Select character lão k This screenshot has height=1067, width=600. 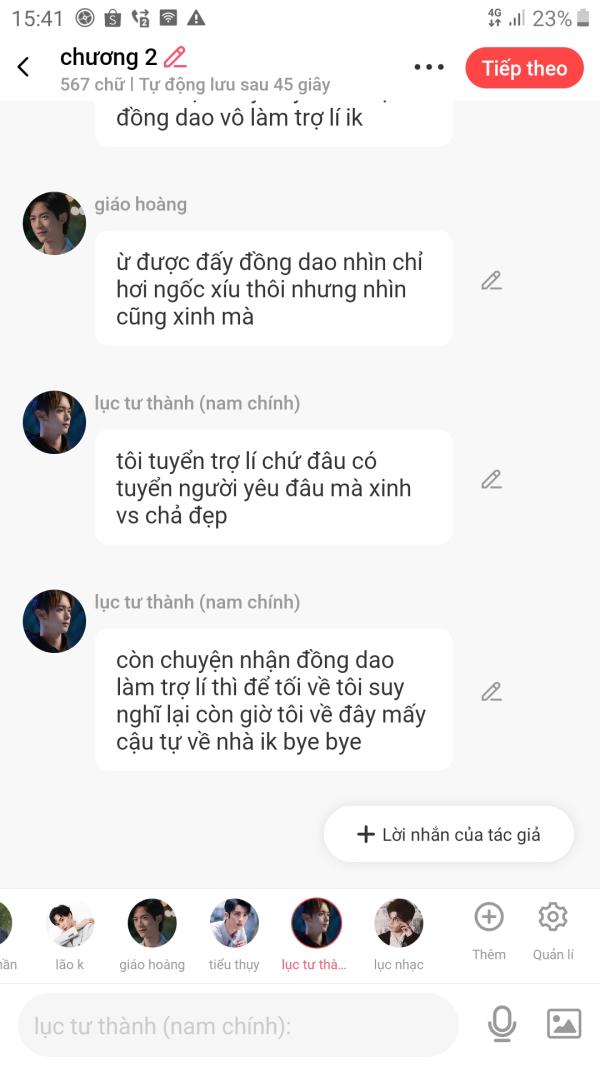[70, 924]
